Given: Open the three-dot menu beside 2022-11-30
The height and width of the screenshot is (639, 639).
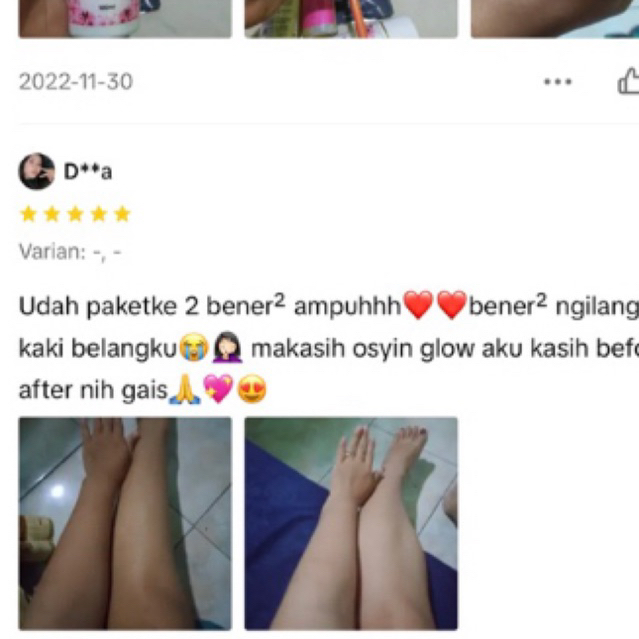Looking at the screenshot, I should point(557,82).
